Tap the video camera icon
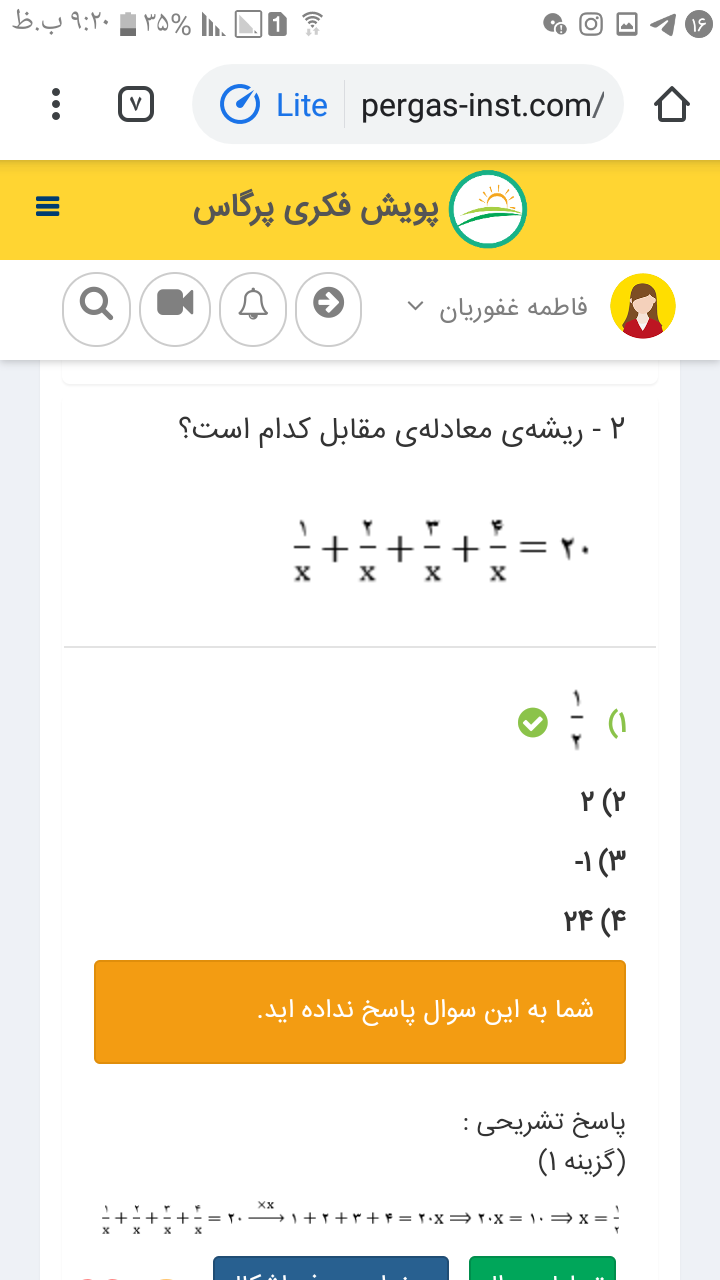The image size is (720, 1280). (x=175, y=306)
